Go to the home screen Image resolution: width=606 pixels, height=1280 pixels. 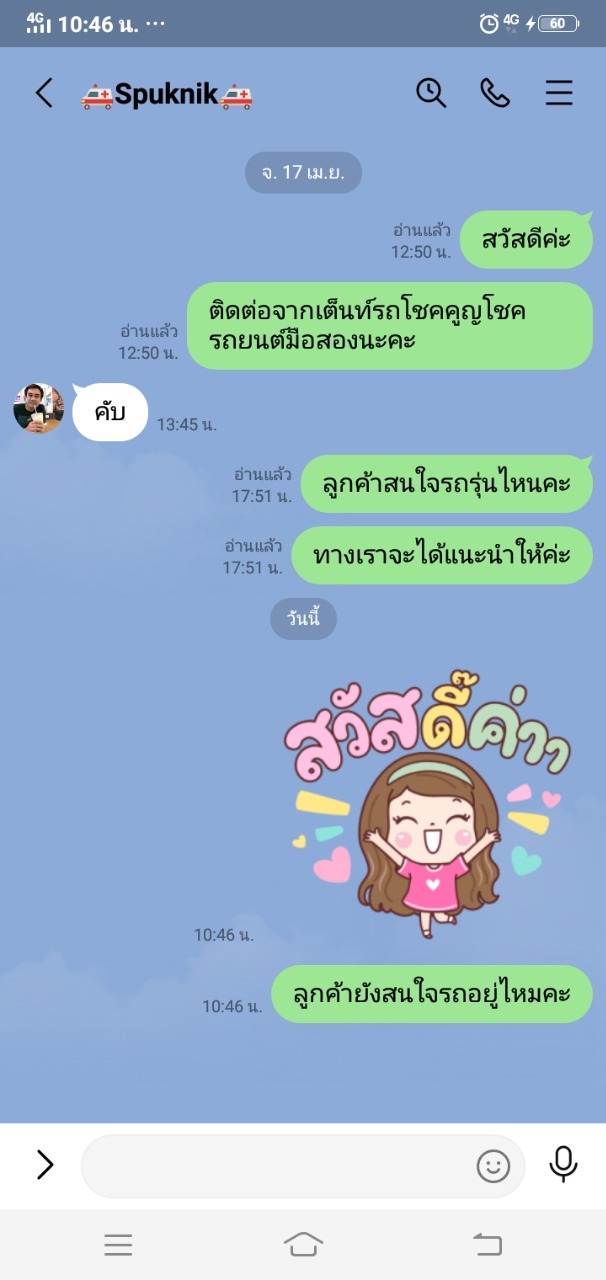pyautogui.click(x=303, y=1245)
